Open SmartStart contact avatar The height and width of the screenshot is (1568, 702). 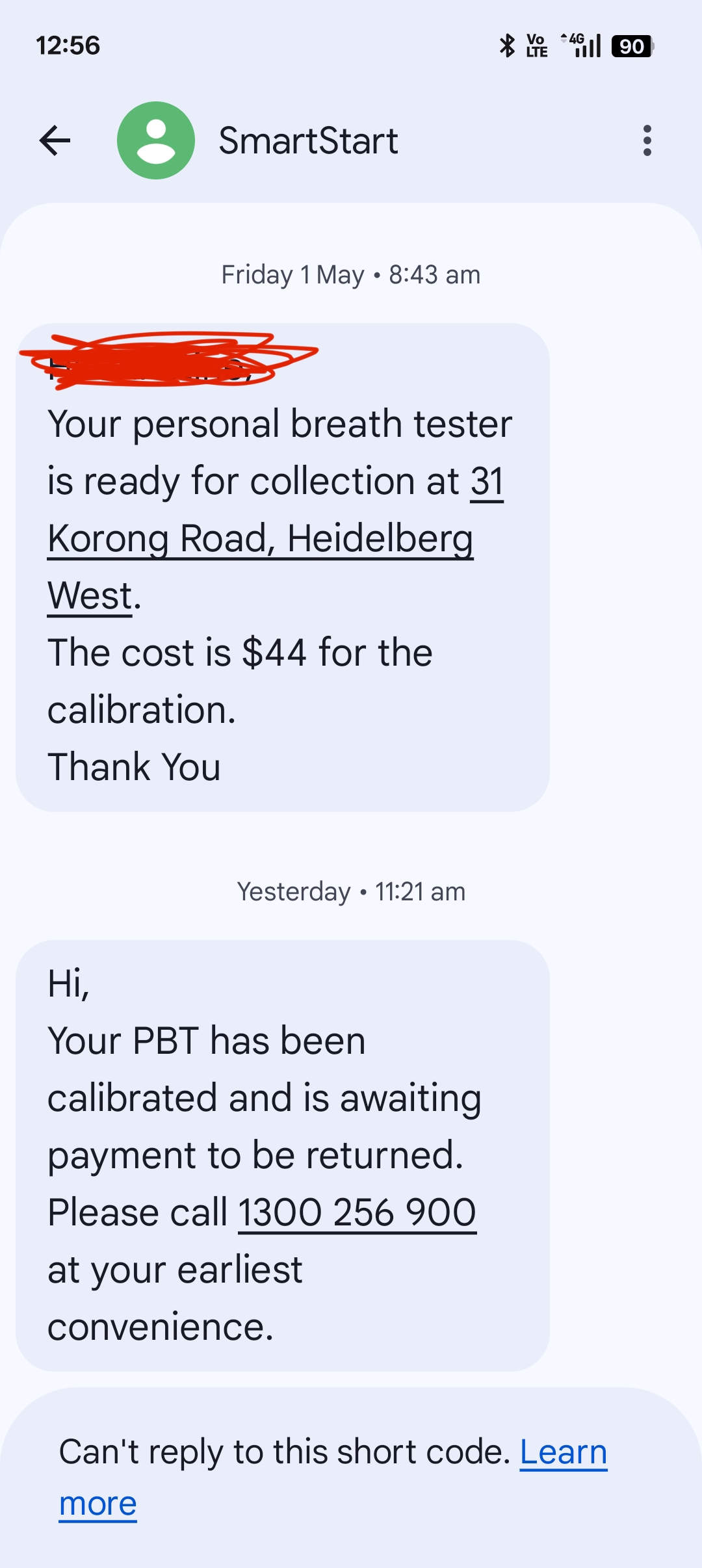tap(156, 140)
